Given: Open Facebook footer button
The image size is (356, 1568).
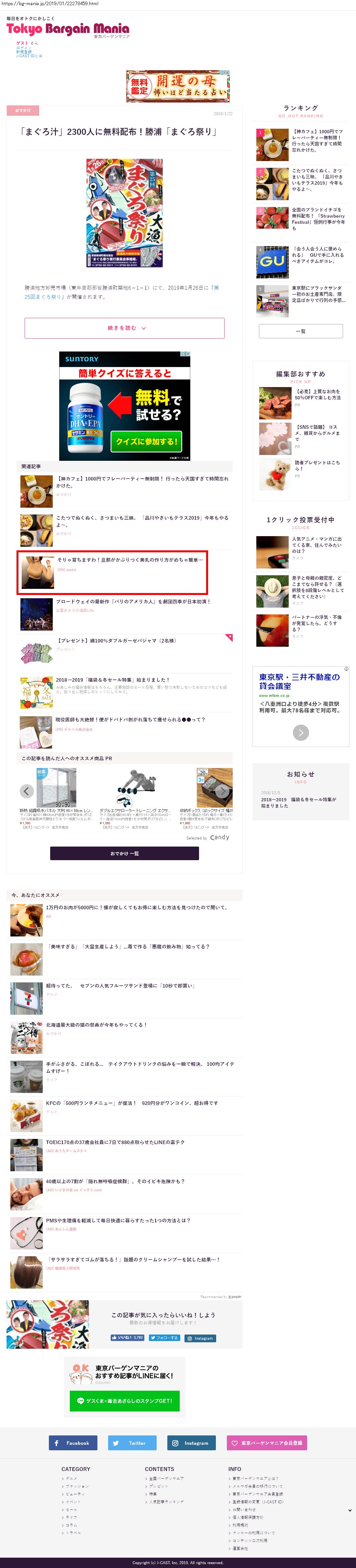Looking at the screenshot, I should point(72,1443).
